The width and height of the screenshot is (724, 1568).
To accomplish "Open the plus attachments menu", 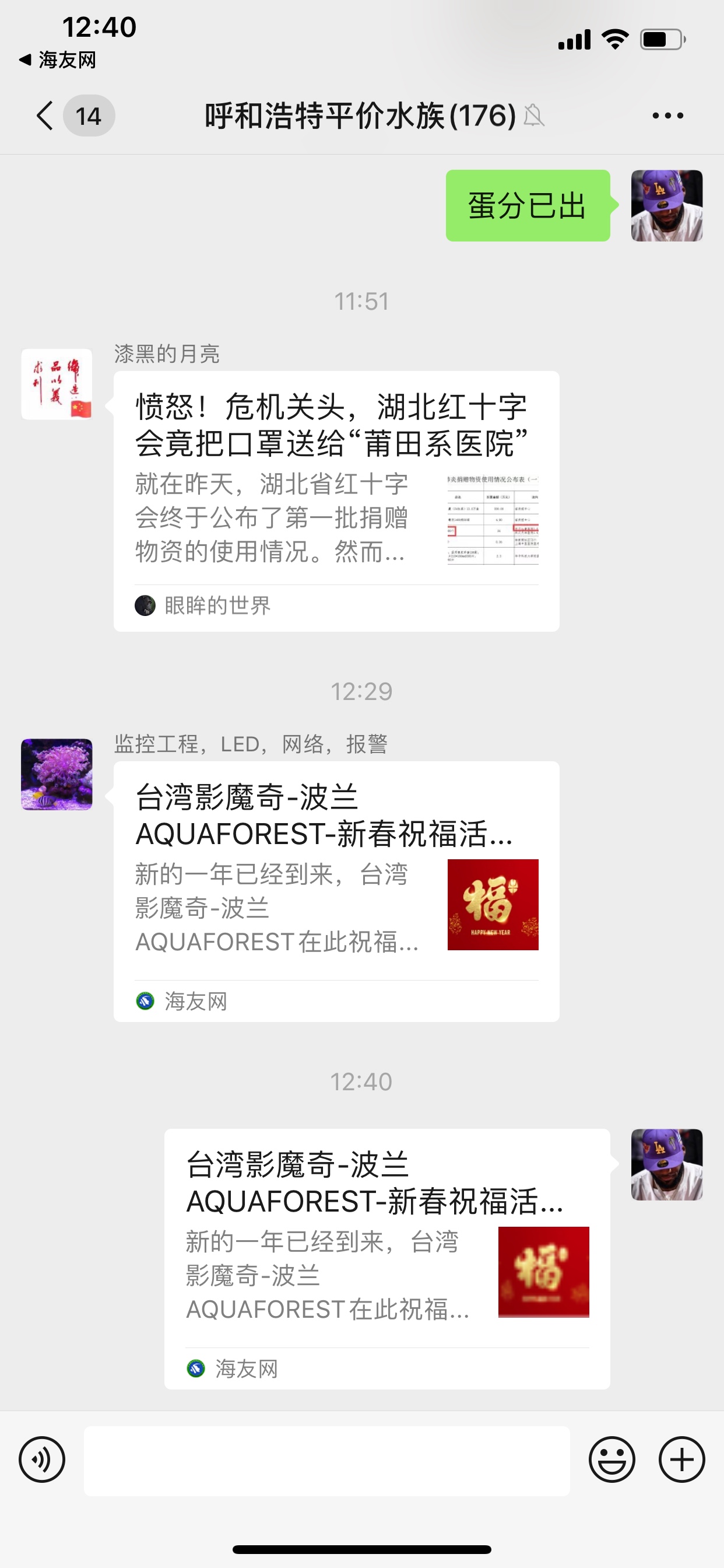I will click(681, 1459).
